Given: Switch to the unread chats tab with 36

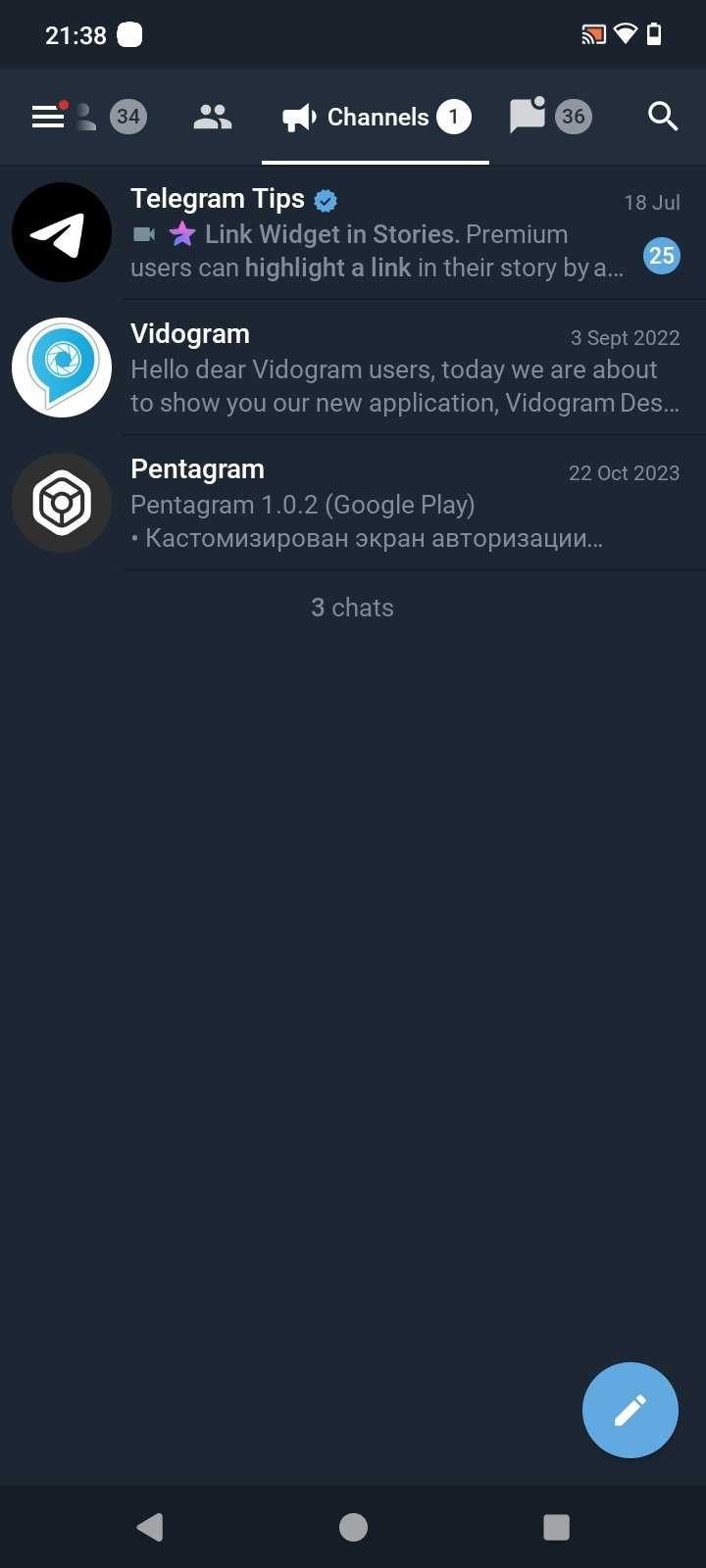Looking at the screenshot, I should pyautogui.click(x=549, y=118).
